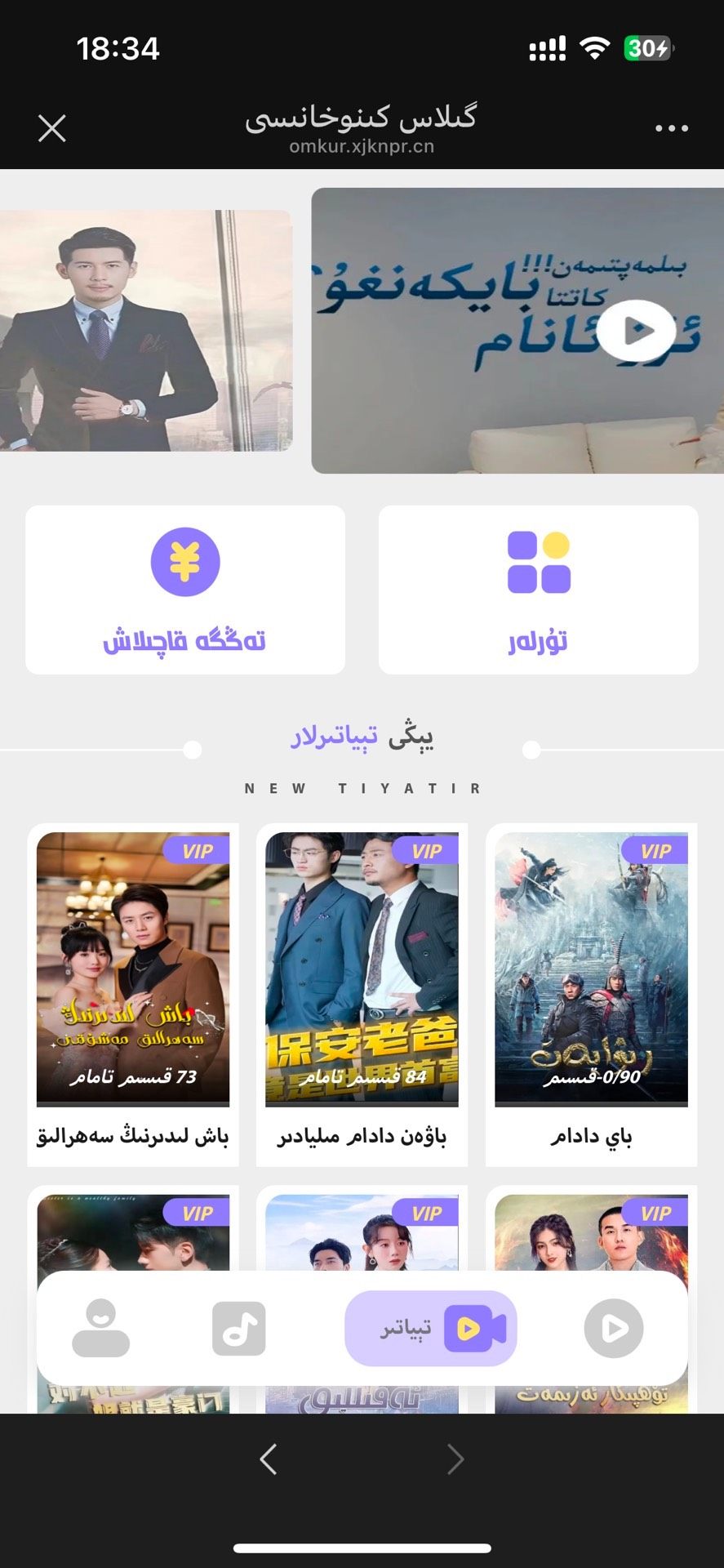This screenshot has height=1568, width=724.
Task: Go back with the browser back arrow
Action: click(x=269, y=1459)
